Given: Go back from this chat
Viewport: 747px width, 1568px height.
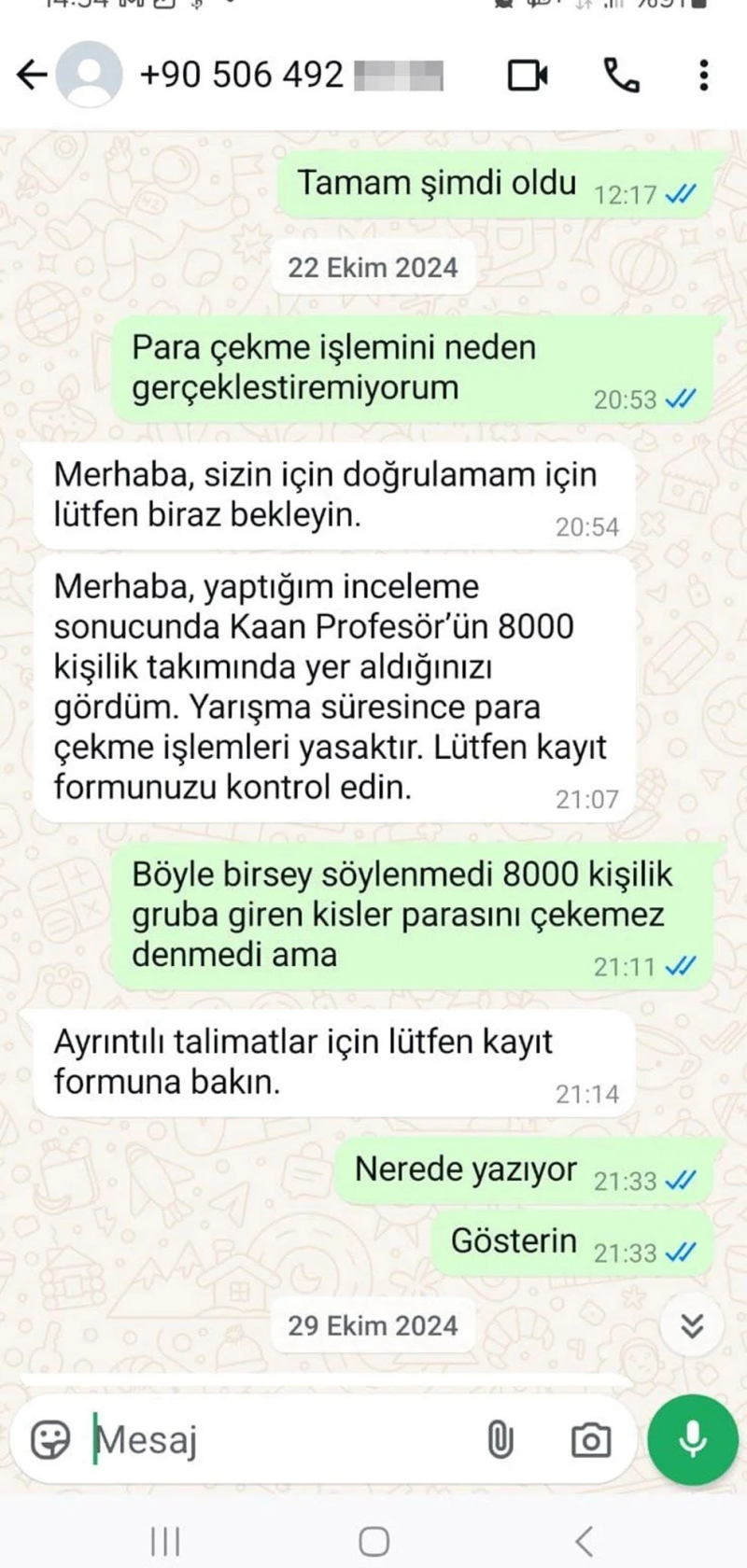Looking at the screenshot, I should [32, 75].
